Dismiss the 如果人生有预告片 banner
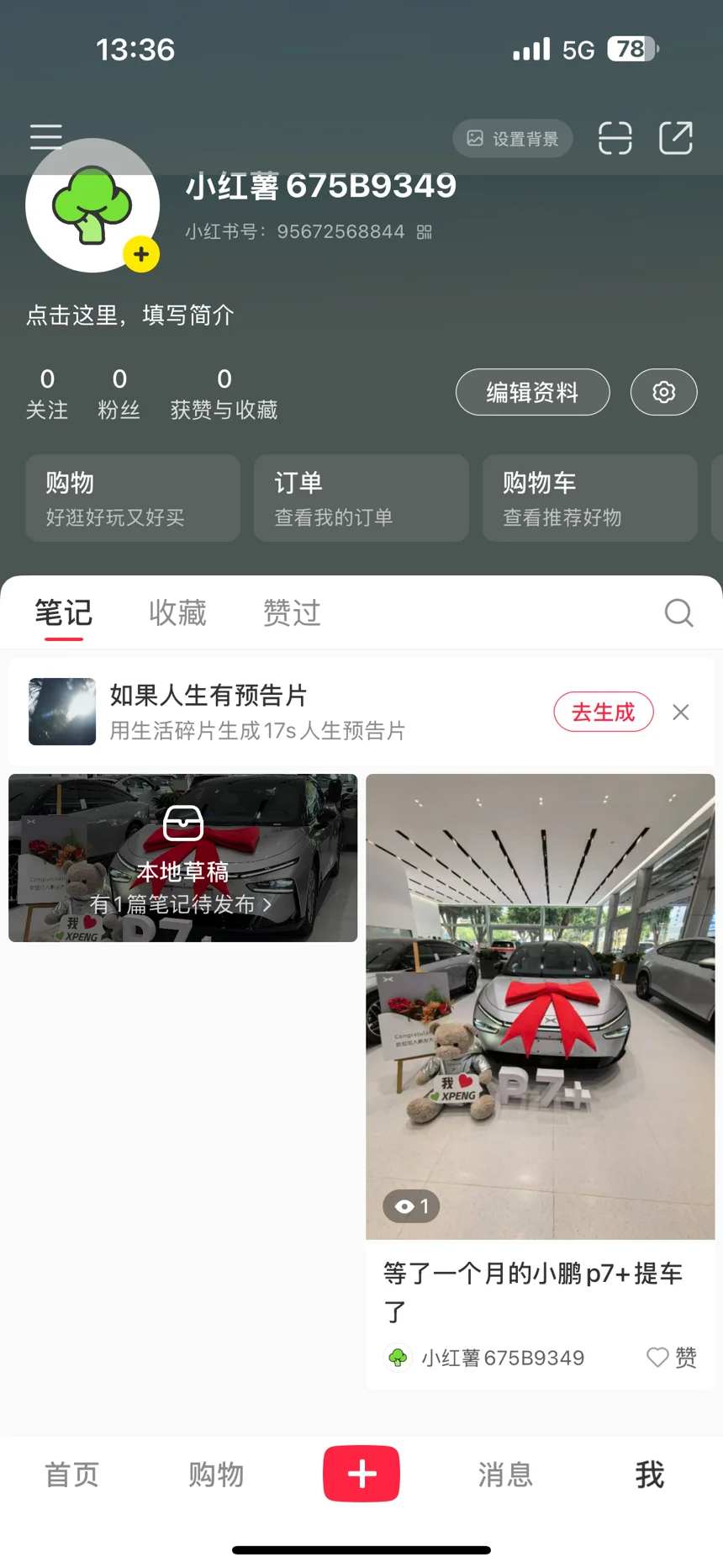This screenshot has height=1568, width=723. pos(681,712)
